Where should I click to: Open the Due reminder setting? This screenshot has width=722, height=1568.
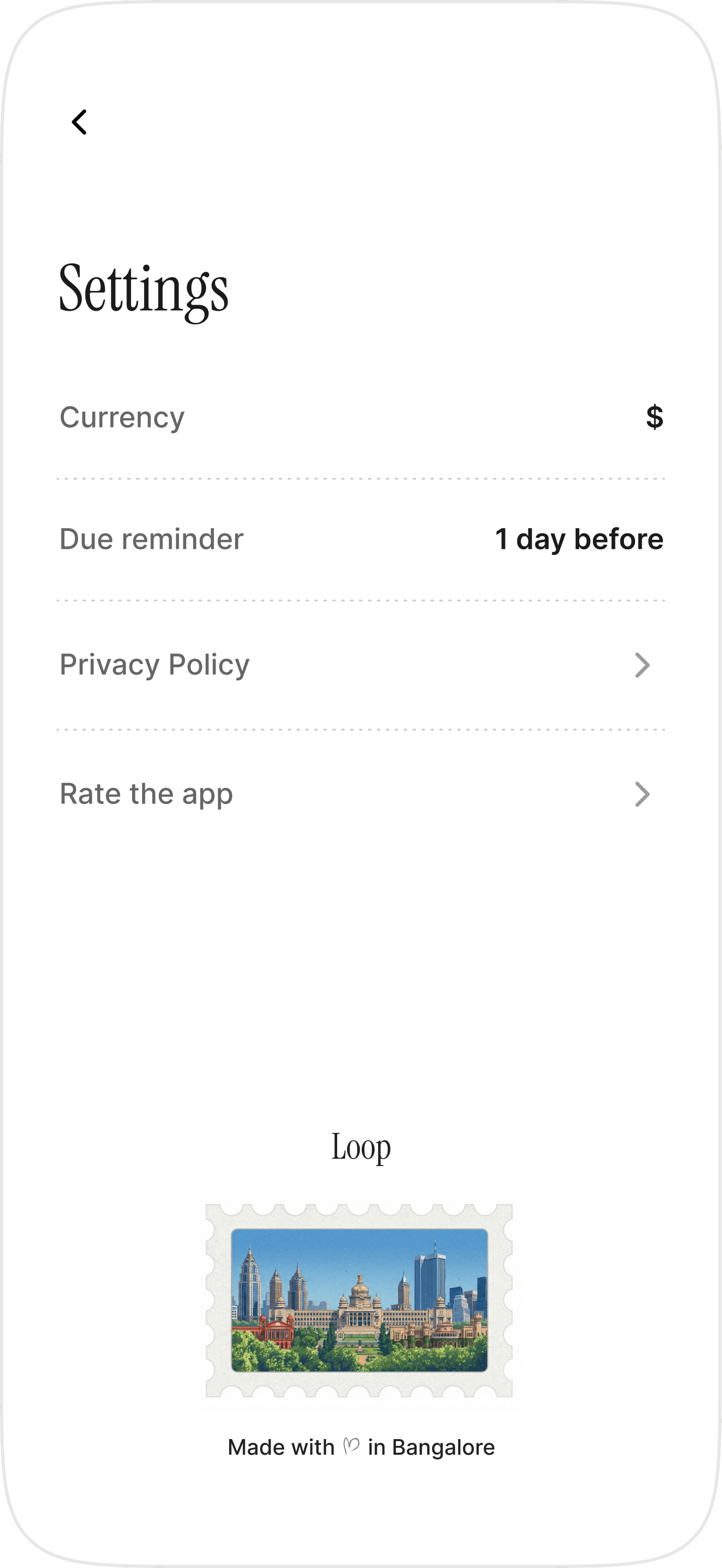[361, 539]
